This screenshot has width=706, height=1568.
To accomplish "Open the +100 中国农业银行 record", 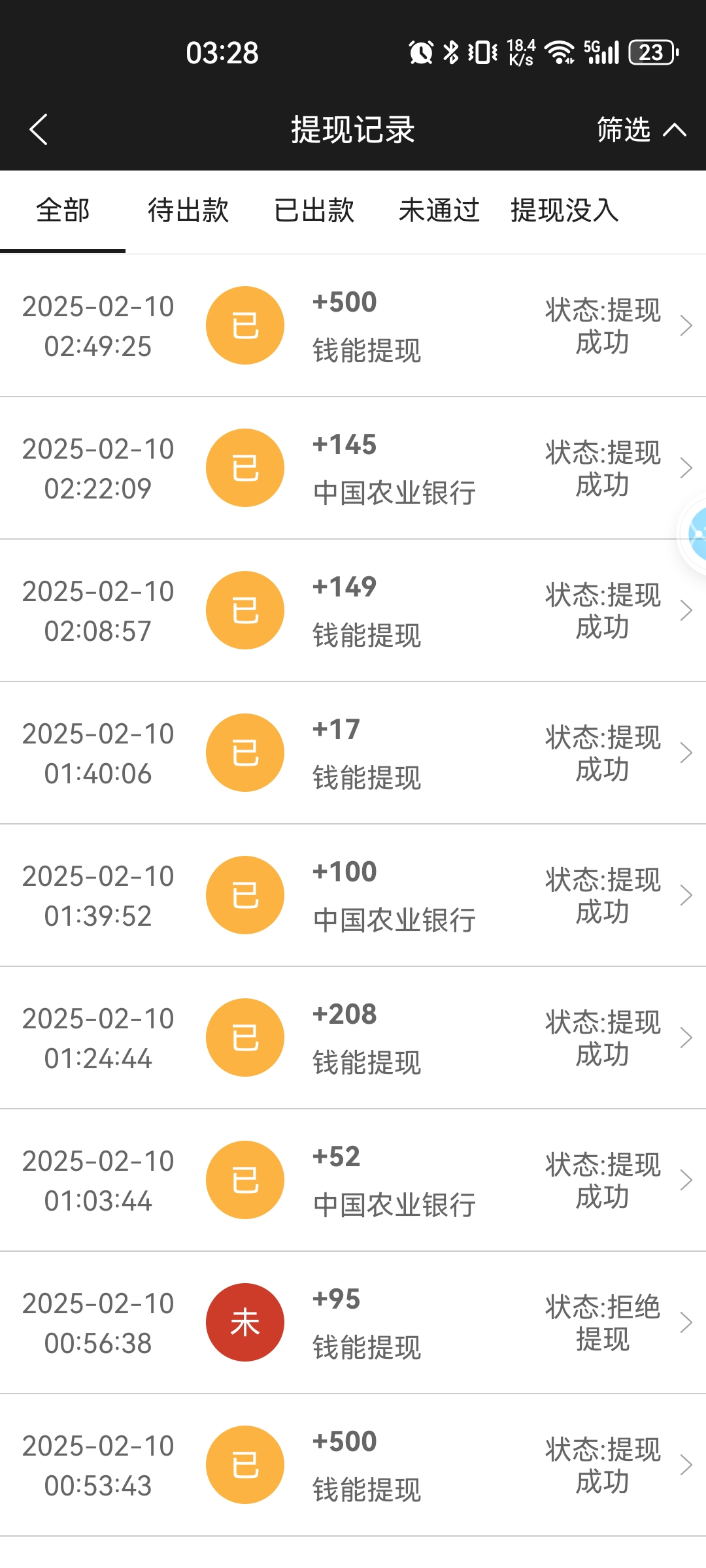I will [x=353, y=895].
